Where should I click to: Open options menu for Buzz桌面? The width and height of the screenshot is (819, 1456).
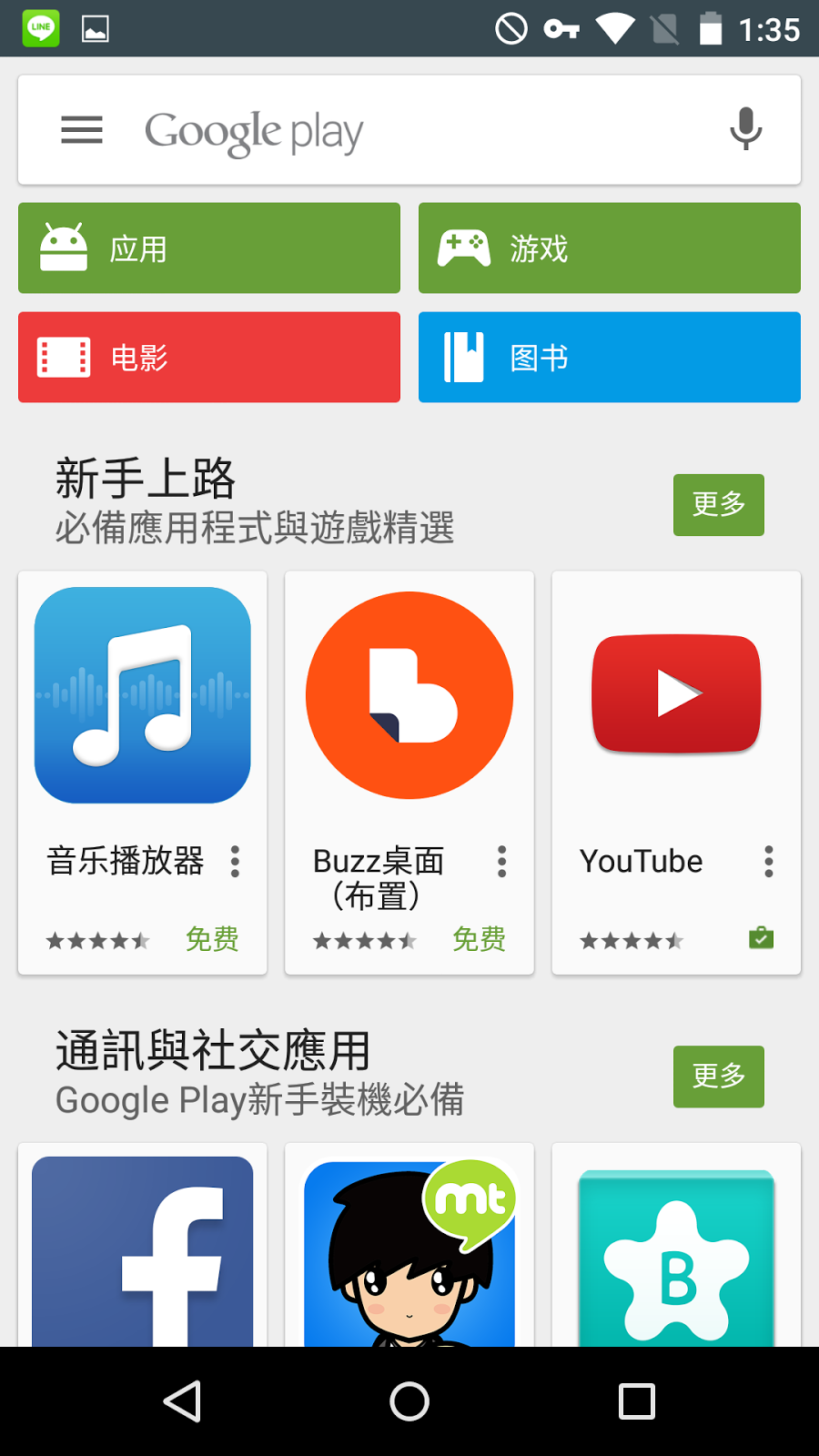click(x=501, y=861)
